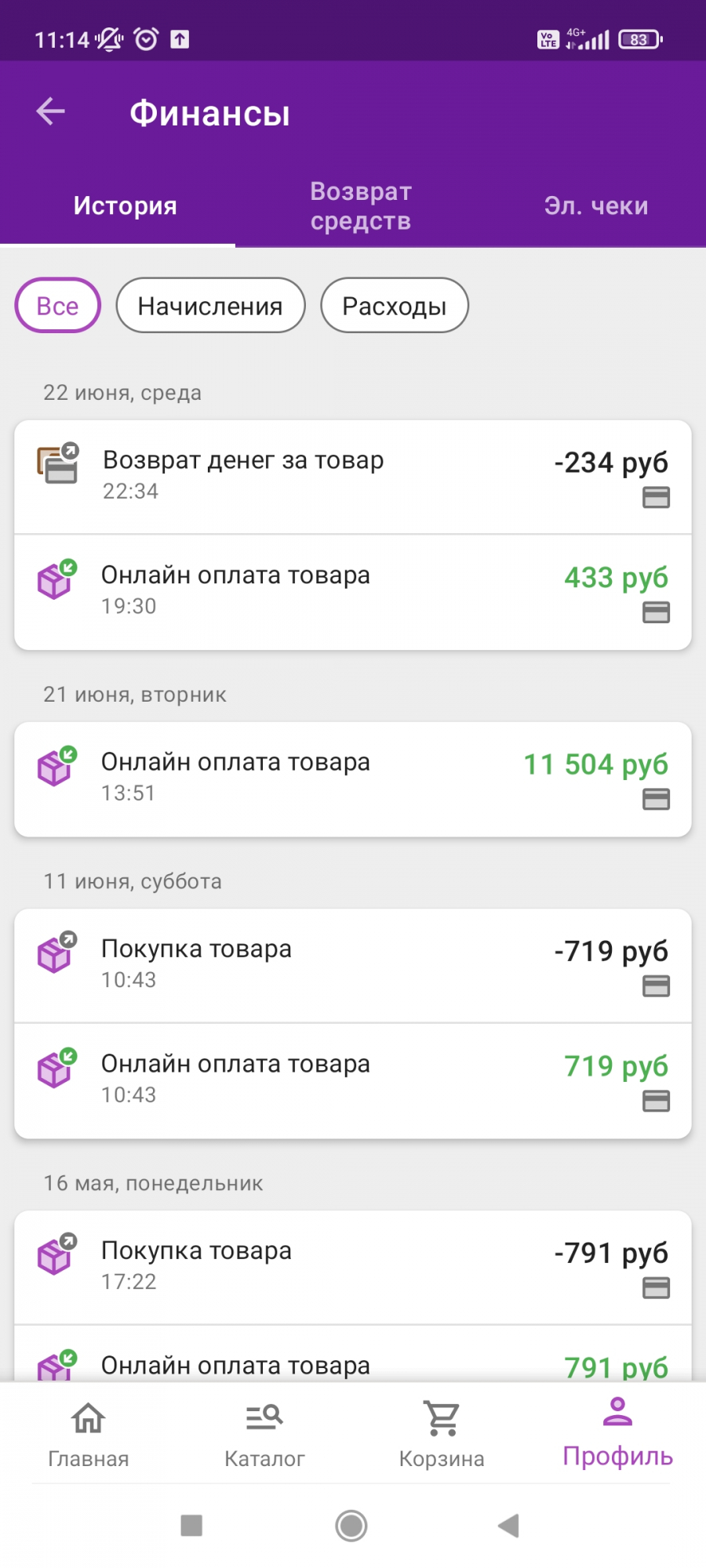The image size is (706, 1568).
Task: Go back from Финансы screen
Action: click(51, 111)
